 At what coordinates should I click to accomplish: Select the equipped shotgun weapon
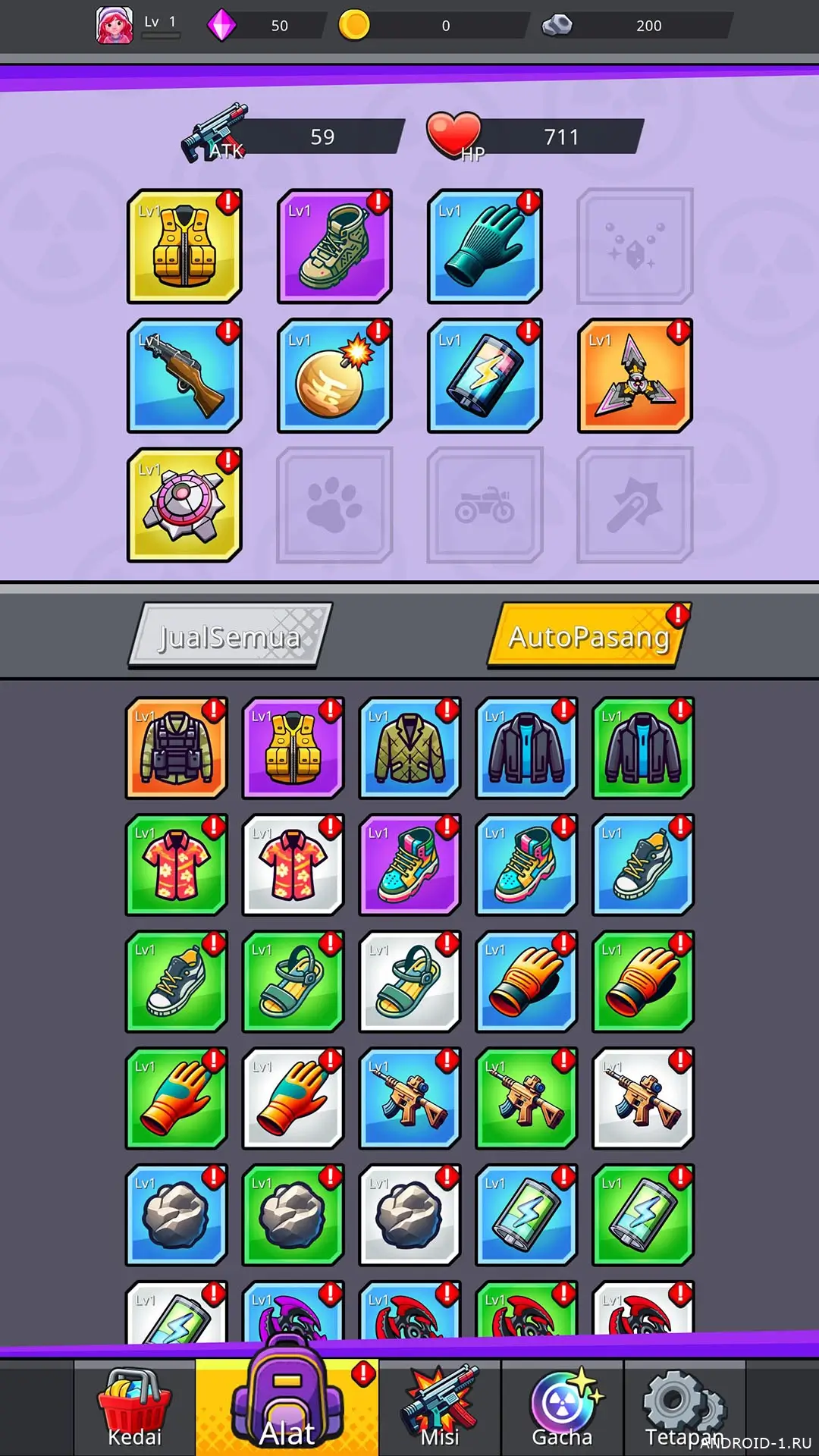[x=184, y=375]
